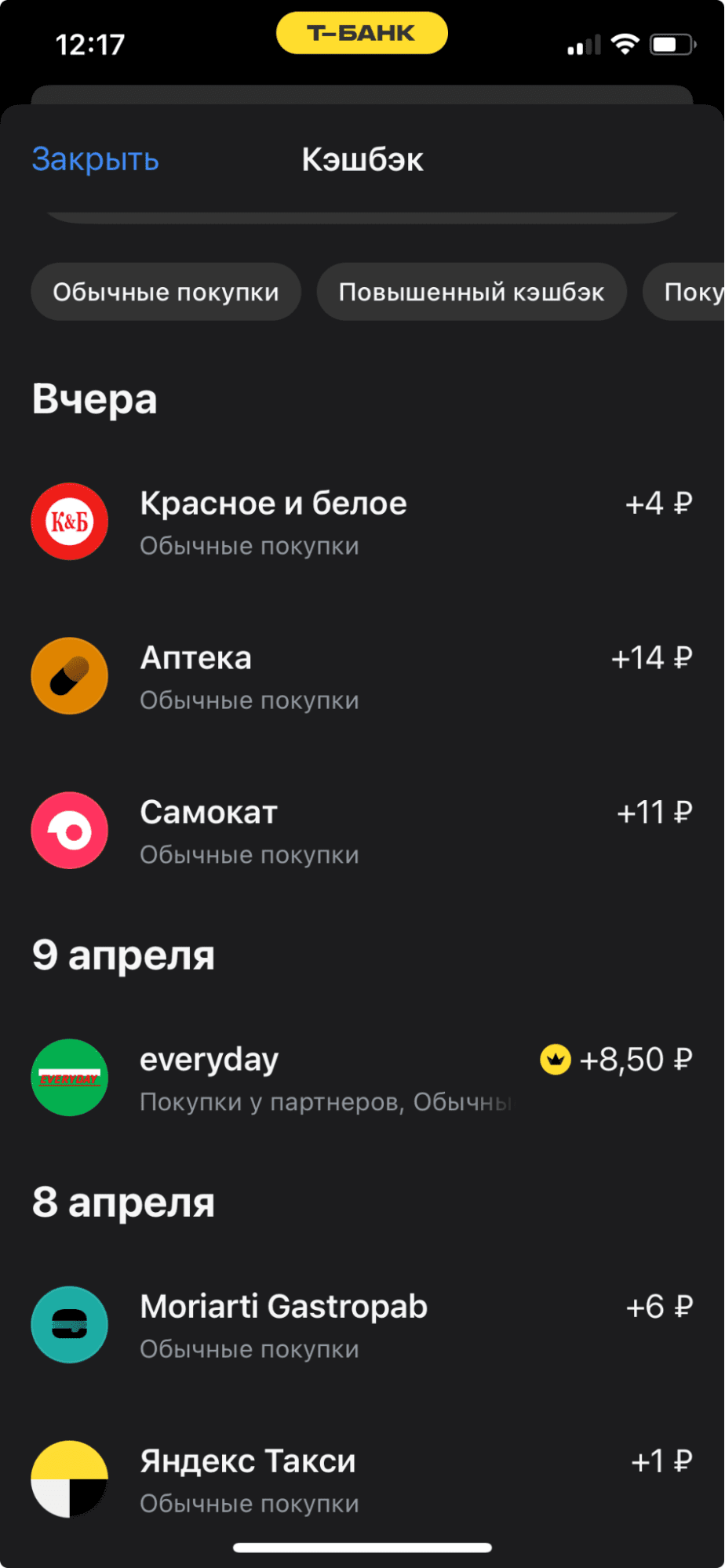This screenshot has width=725, height=1568.
Task: Open the everyday partner cashback entry
Action: [361, 1079]
